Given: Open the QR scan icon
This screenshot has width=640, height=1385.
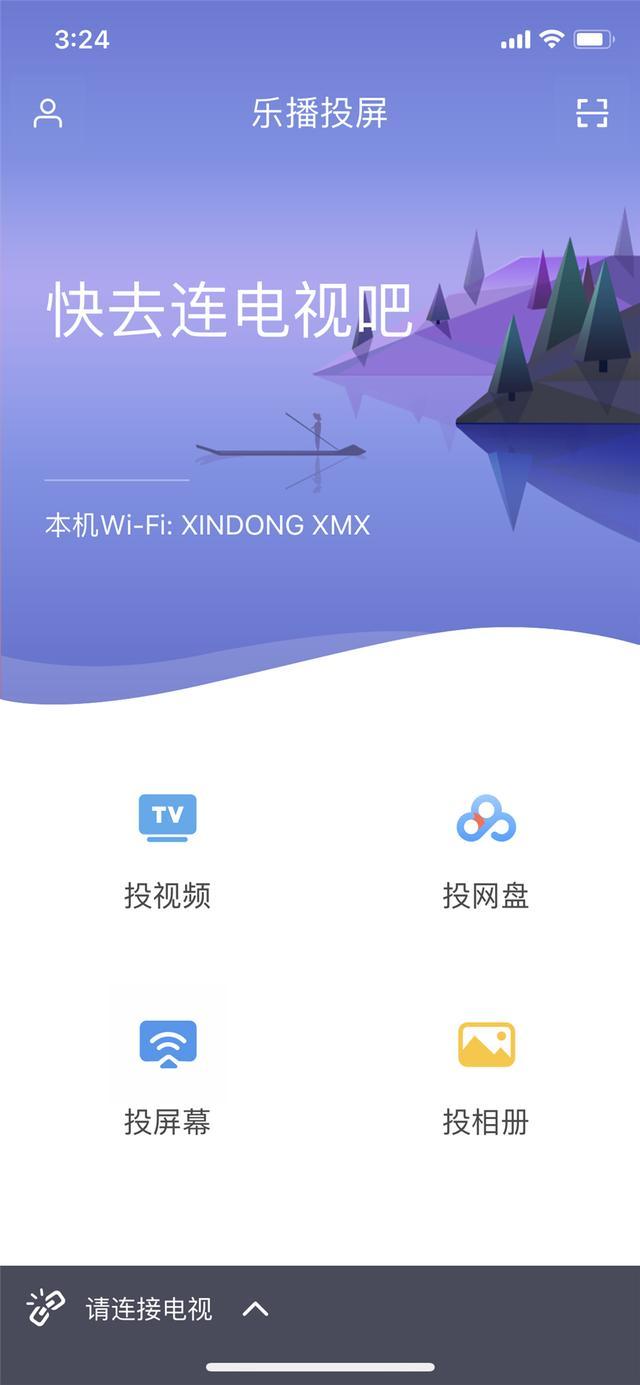Looking at the screenshot, I should click(592, 113).
